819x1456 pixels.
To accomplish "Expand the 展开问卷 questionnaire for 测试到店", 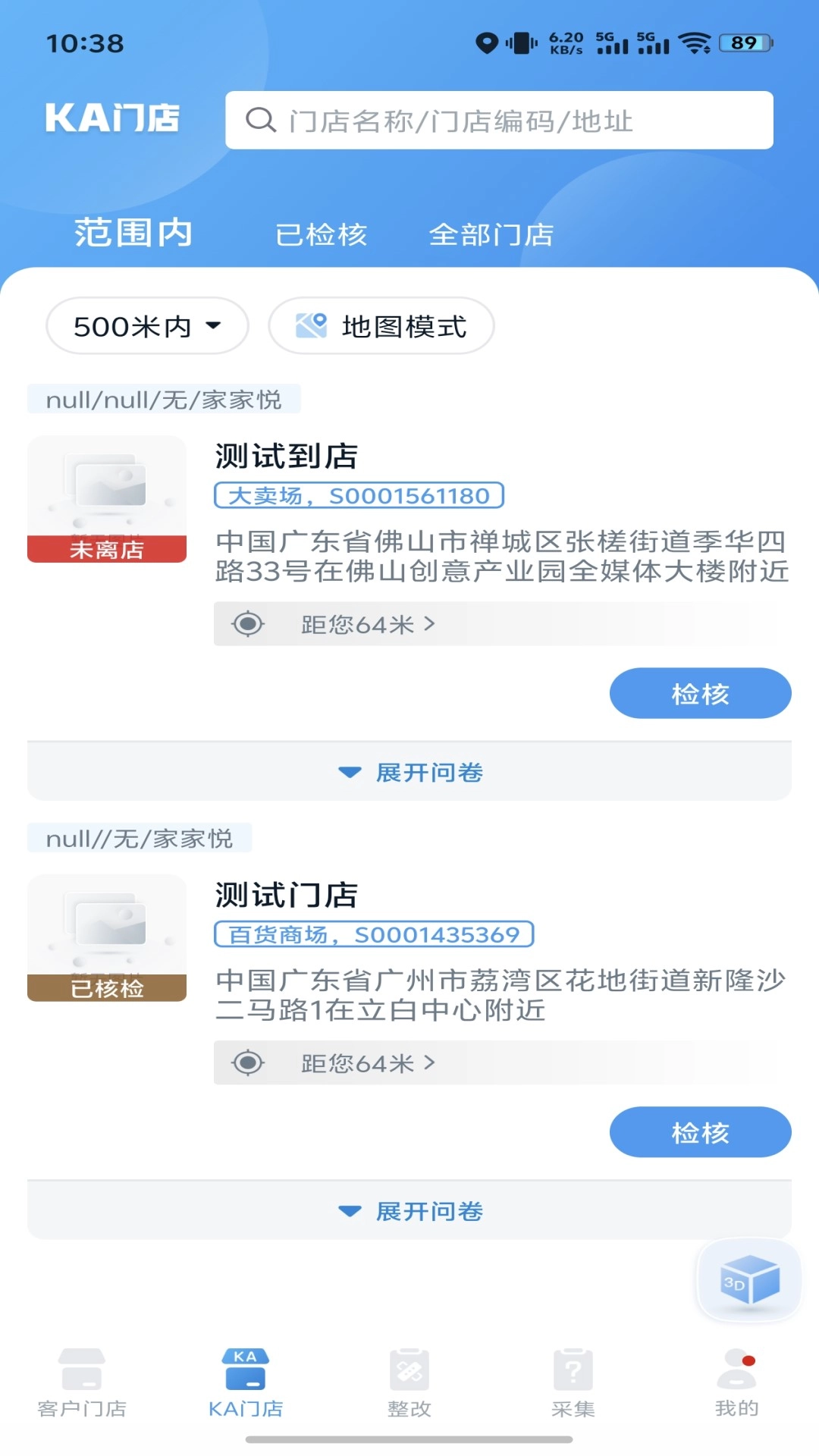I will [409, 772].
